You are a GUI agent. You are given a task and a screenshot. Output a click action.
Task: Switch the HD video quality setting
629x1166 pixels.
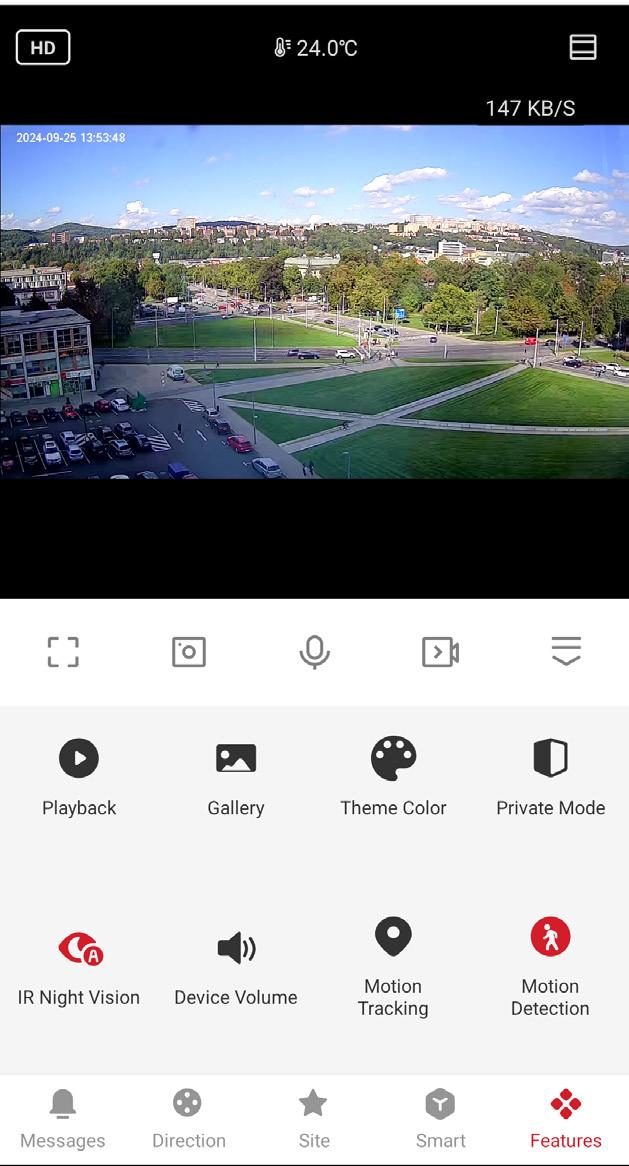tap(43, 47)
